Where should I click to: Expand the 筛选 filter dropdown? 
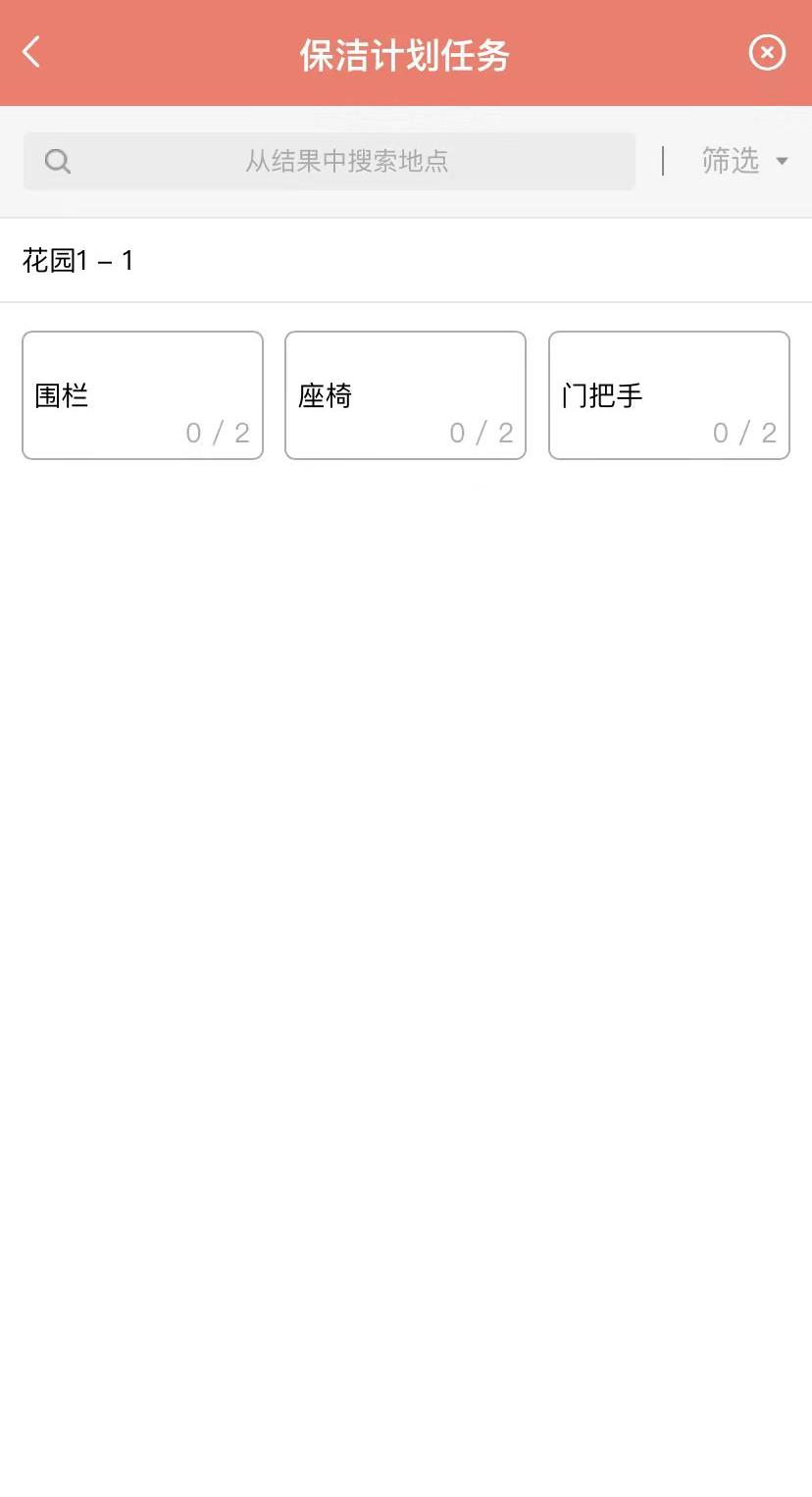click(x=744, y=161)
